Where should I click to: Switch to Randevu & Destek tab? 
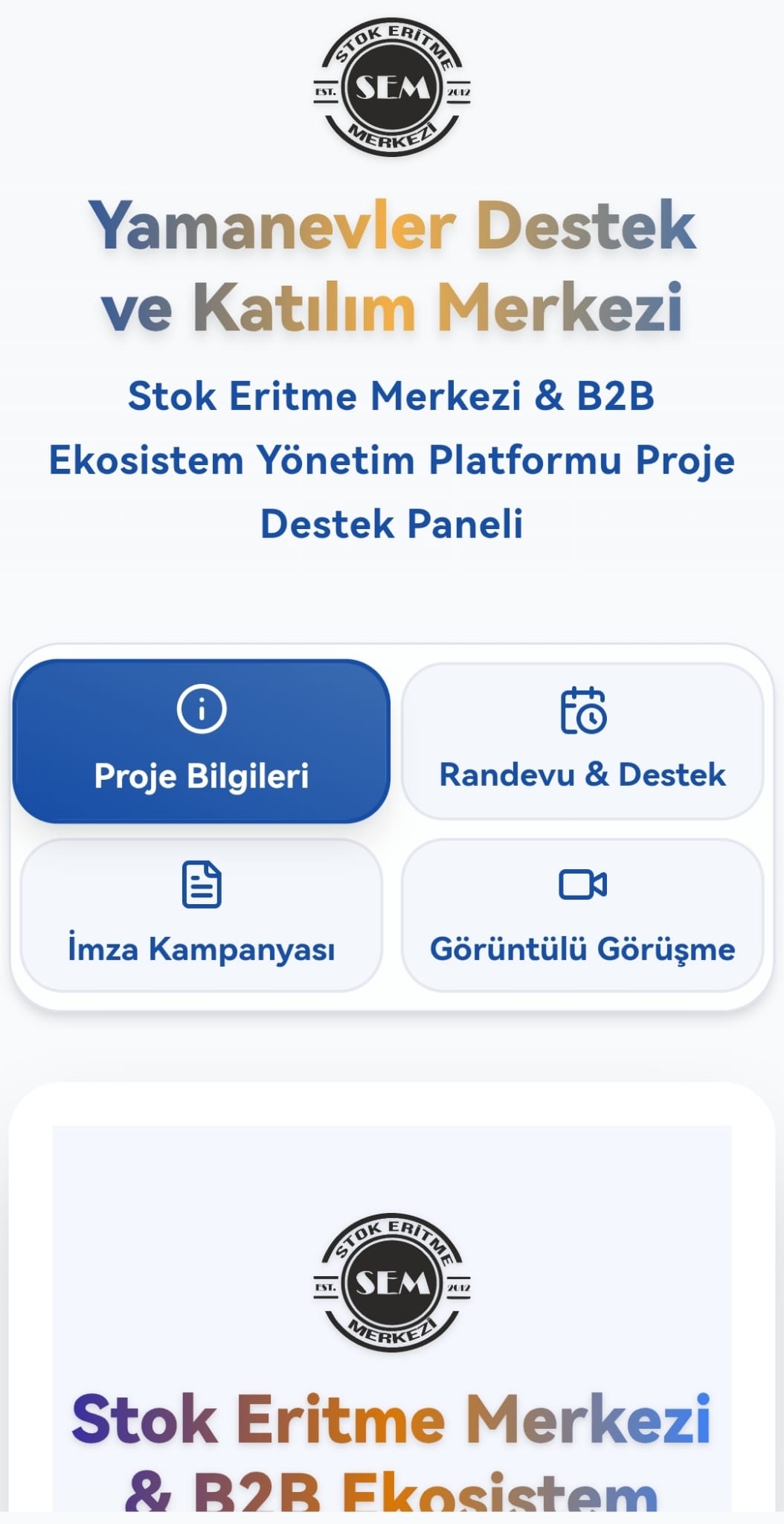click(582, 741)
